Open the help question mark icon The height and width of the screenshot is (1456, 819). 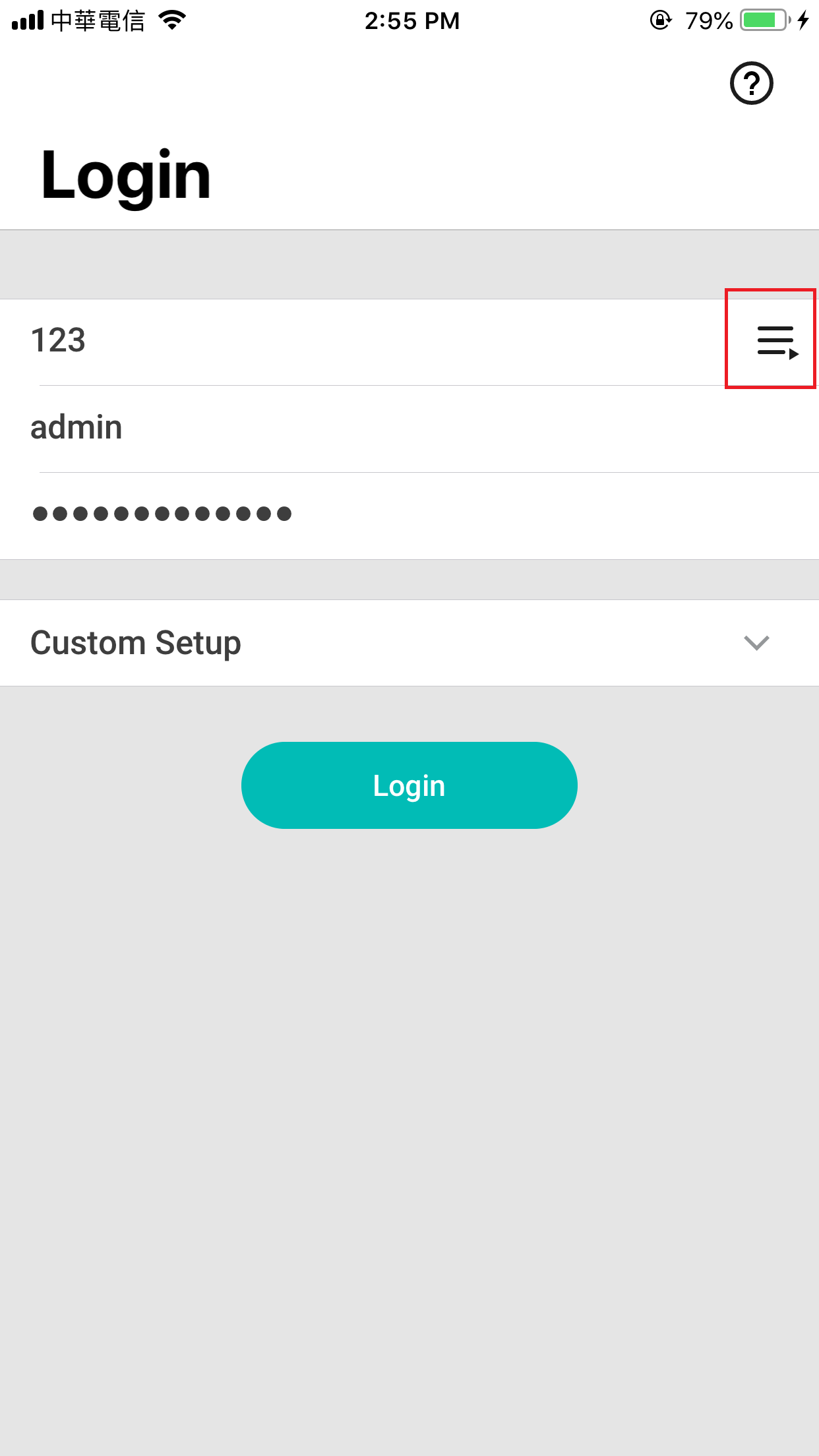tap(751, 83)
